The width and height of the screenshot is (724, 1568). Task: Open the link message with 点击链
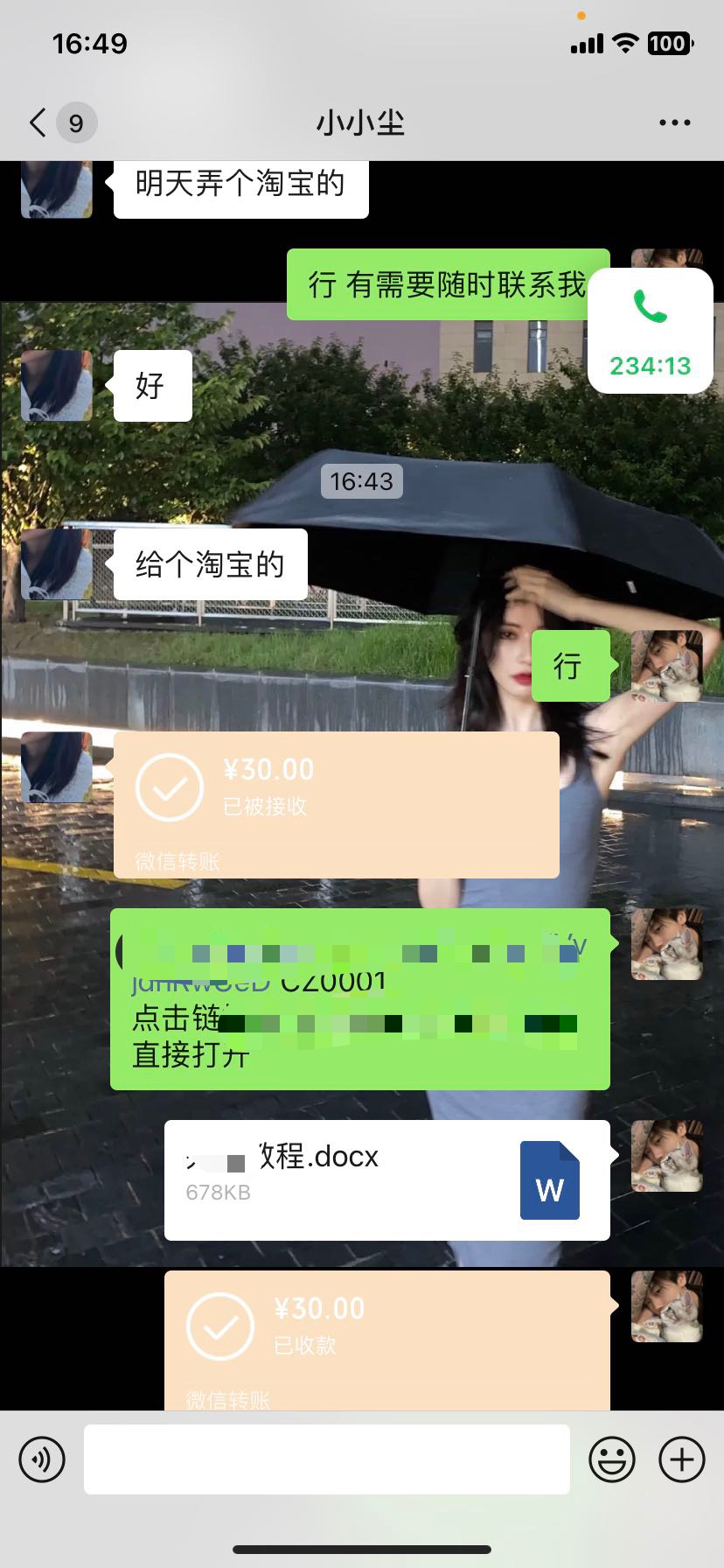point(359,999)
